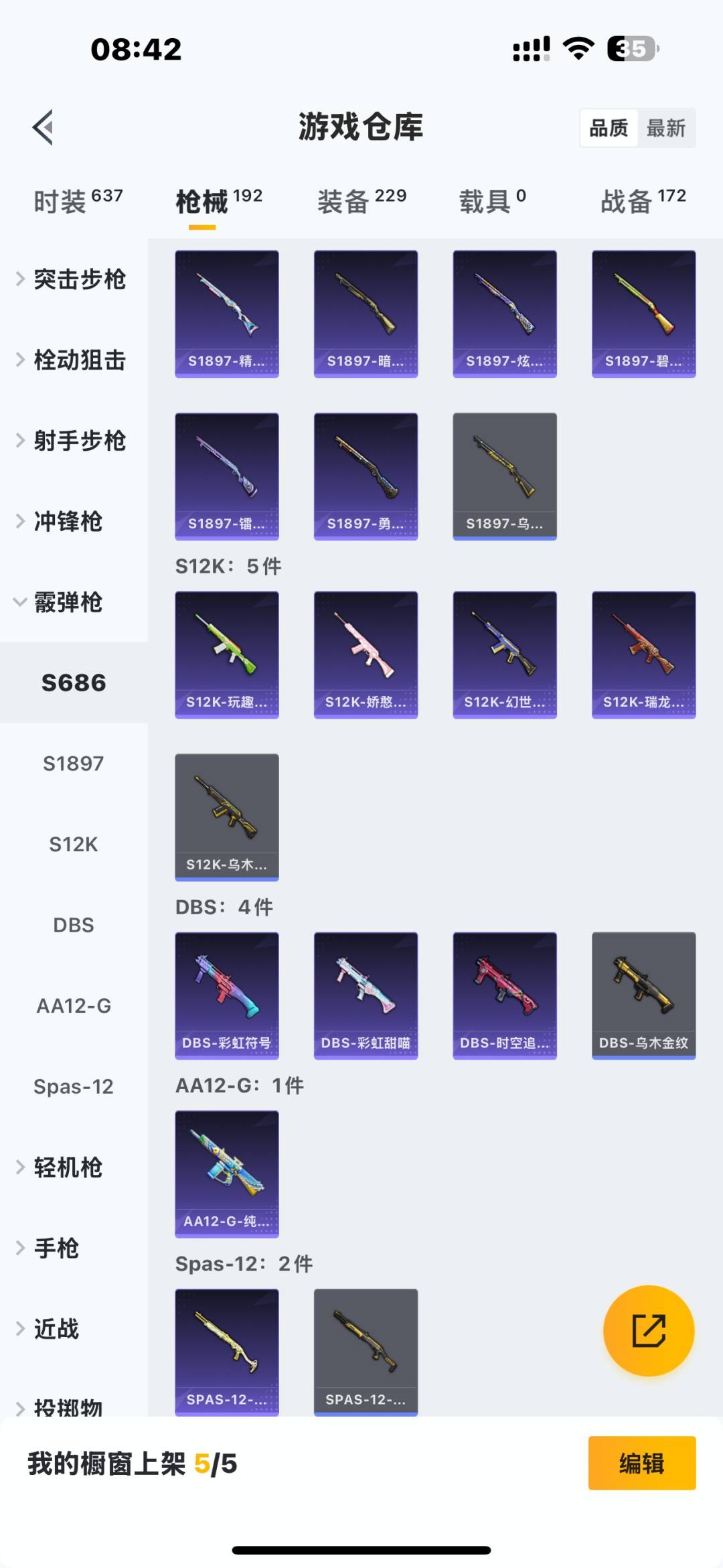The height and width of the screenshot is (1568, 723).
Task: Switch to the 装备 tab
Action: pos(361,201)
